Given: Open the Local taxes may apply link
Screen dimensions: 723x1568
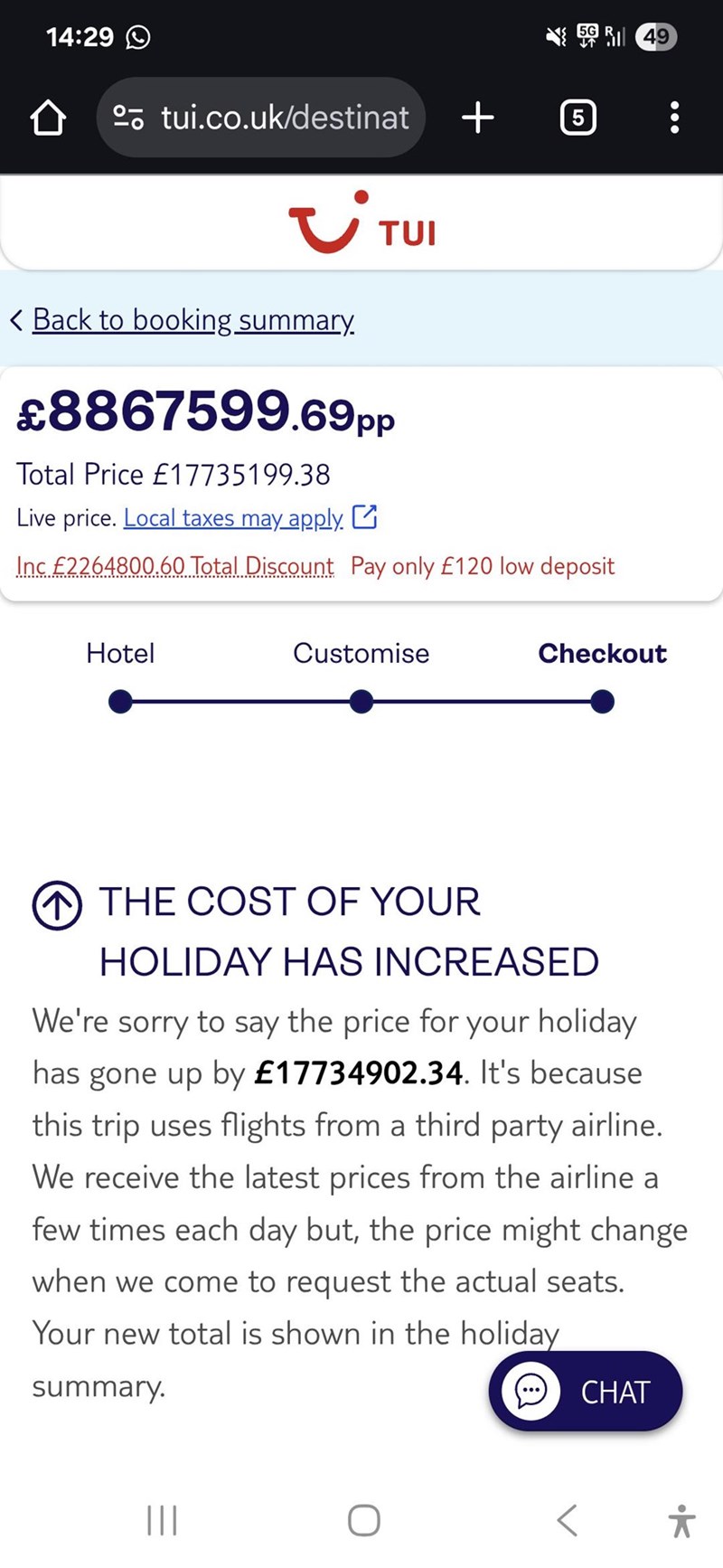Looking at the screenshot, I should 233,518.
